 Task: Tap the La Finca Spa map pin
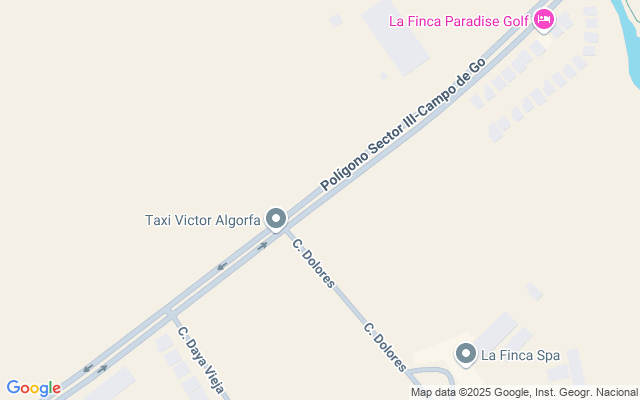[465, 353]
